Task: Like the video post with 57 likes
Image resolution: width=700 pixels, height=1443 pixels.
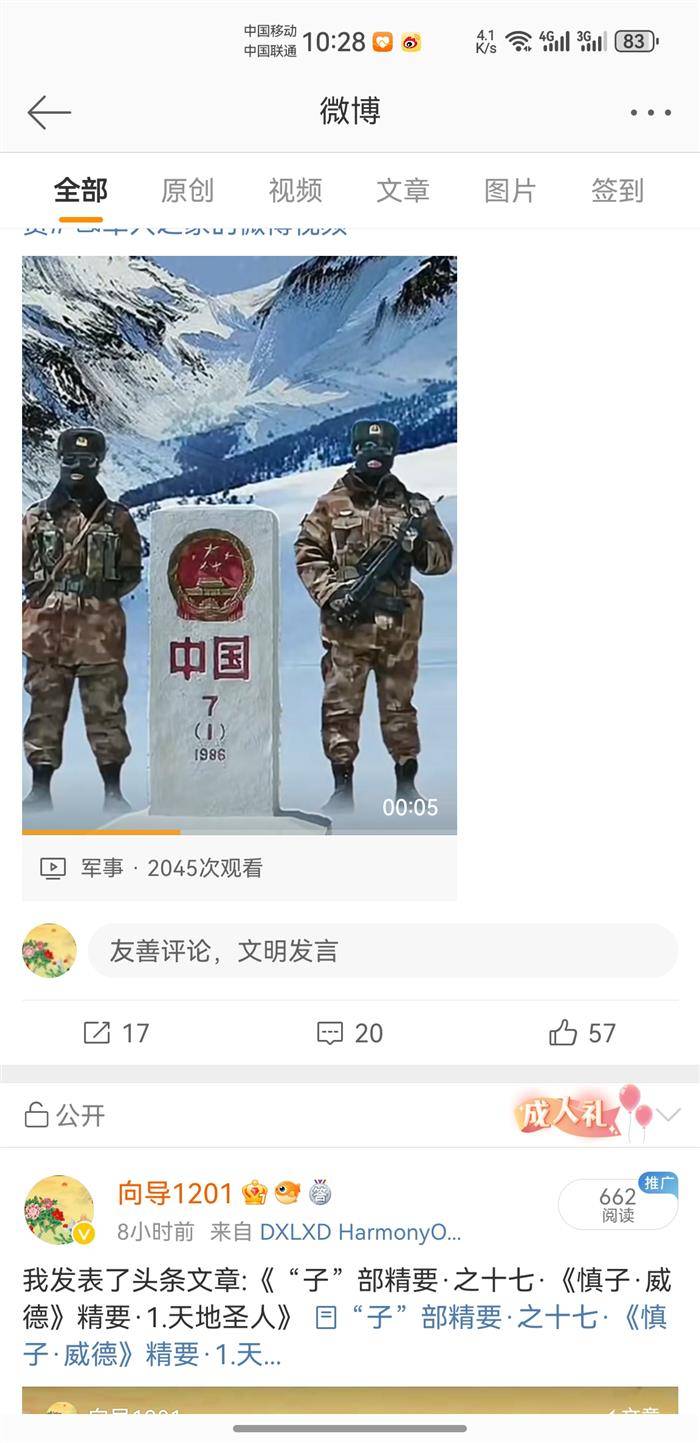Action: click(x=582, y=1033)
